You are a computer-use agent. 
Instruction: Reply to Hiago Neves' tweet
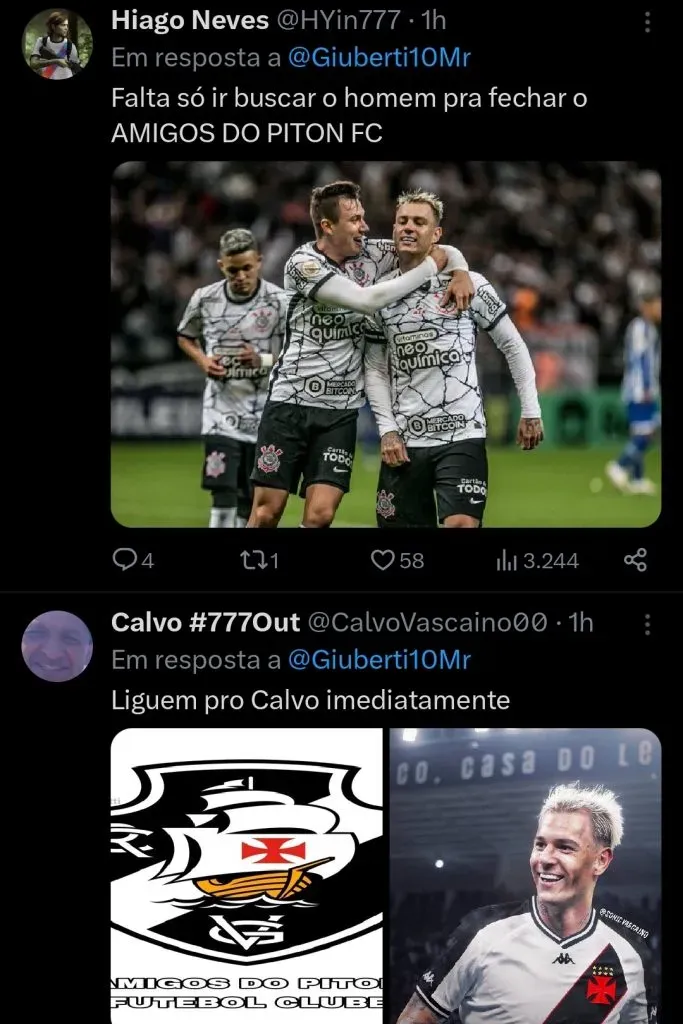(123, 560)
